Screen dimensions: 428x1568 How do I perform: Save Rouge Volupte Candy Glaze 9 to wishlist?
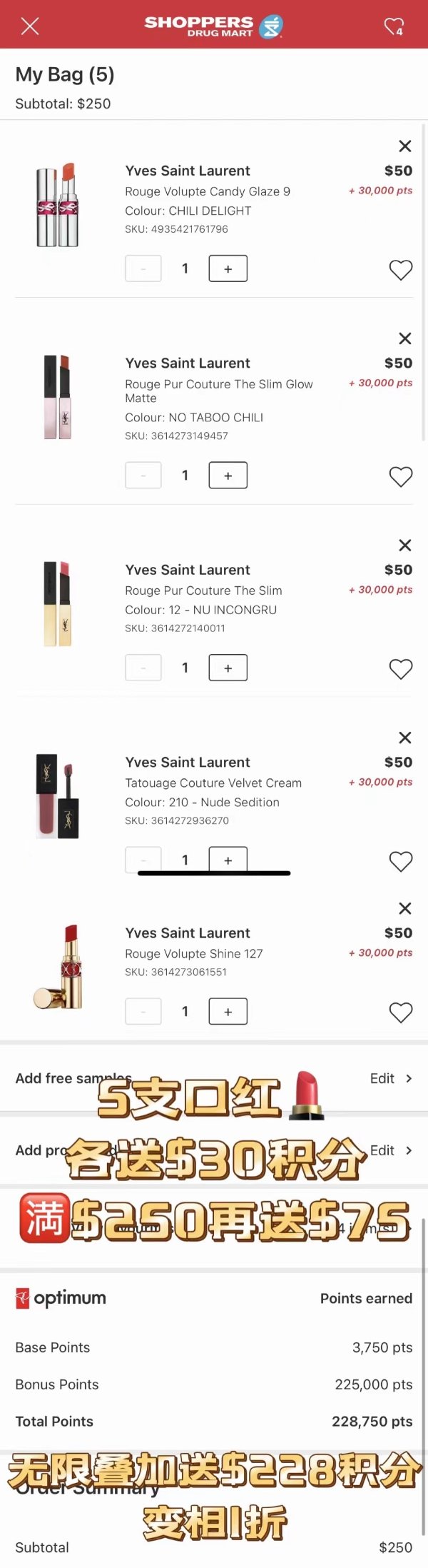point(401,270)
